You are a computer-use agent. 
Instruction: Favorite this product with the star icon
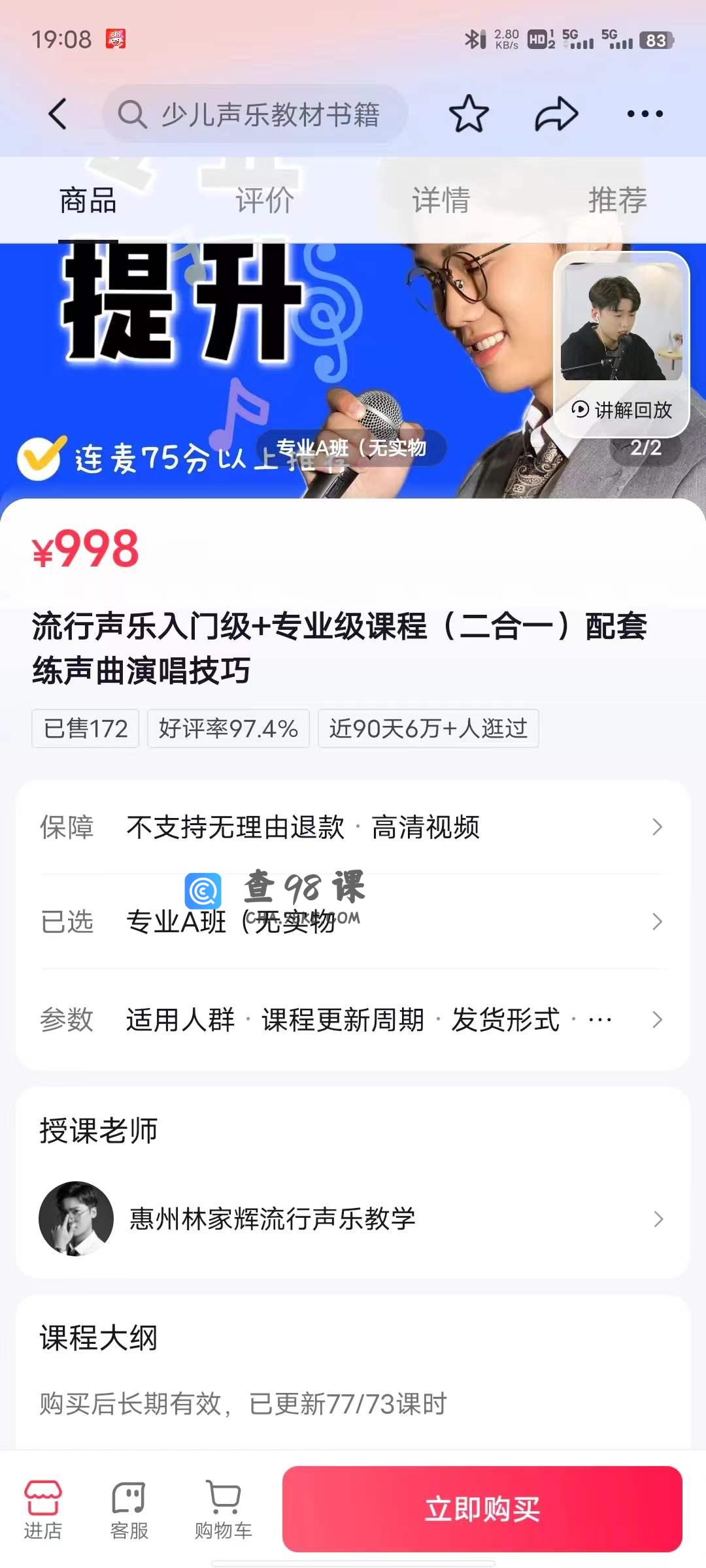[469, 114]
